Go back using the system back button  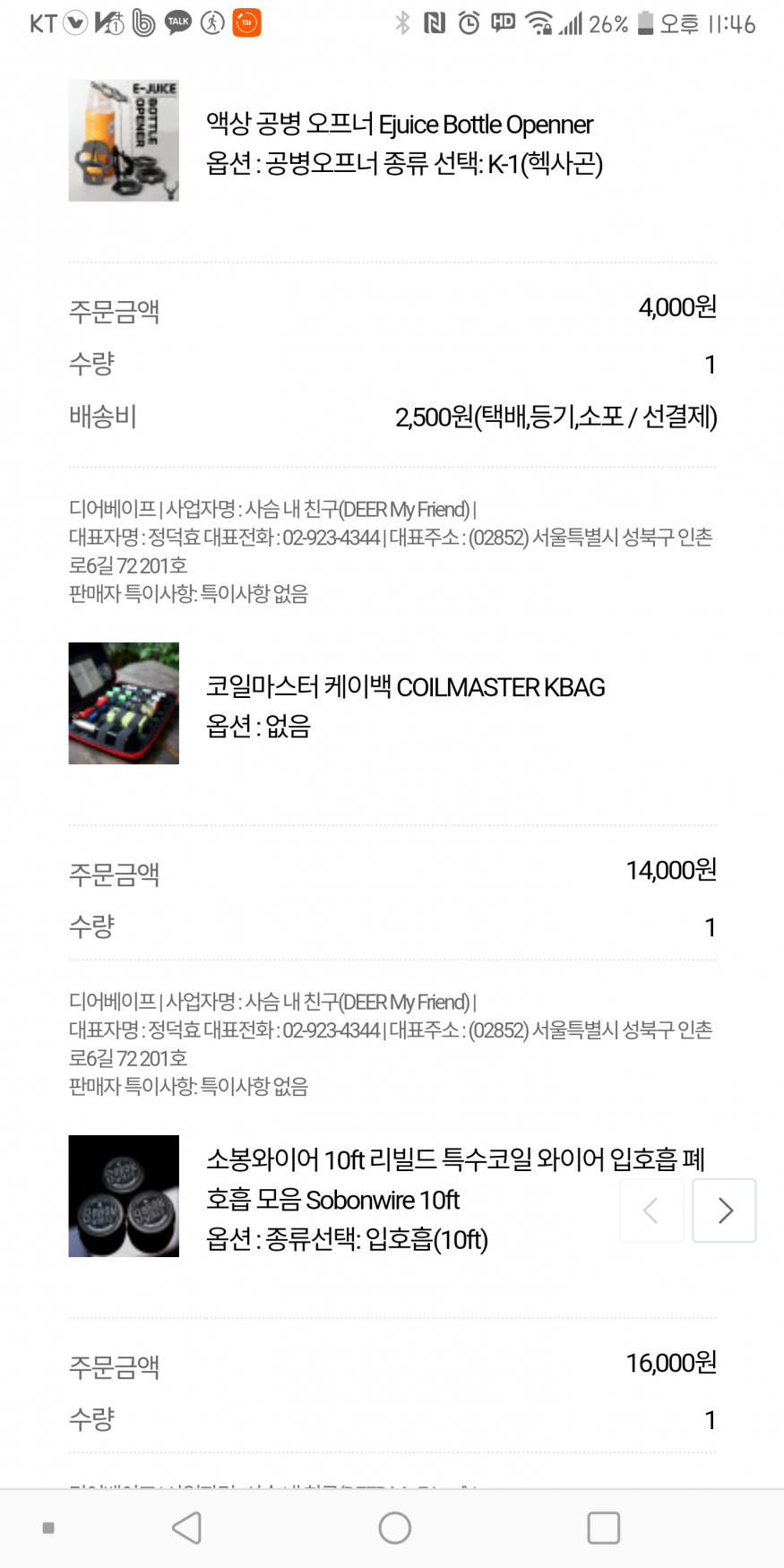(x=187, y=1528)
